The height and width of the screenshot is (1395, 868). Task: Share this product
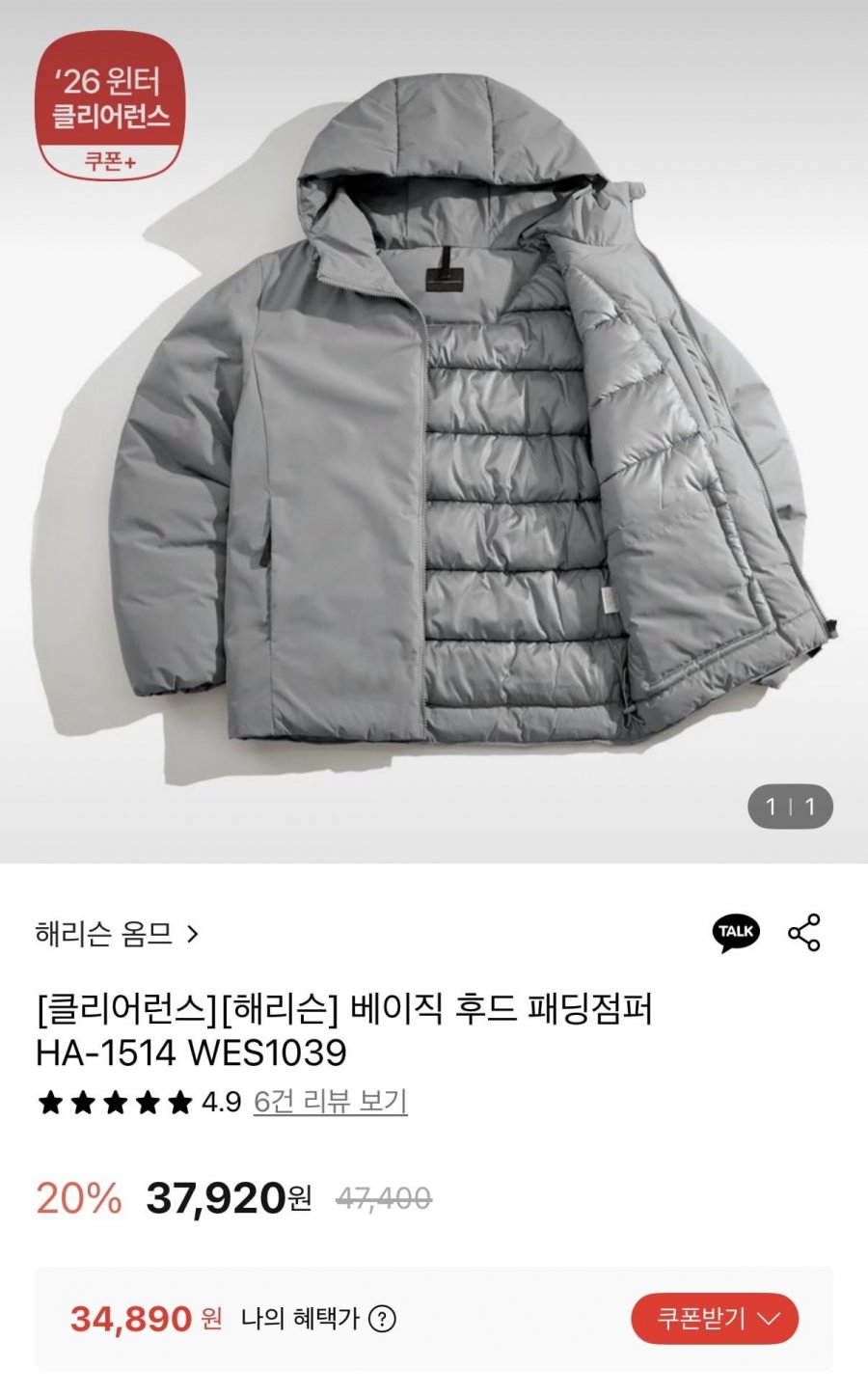pyautogui.click(x=804, y=933)
